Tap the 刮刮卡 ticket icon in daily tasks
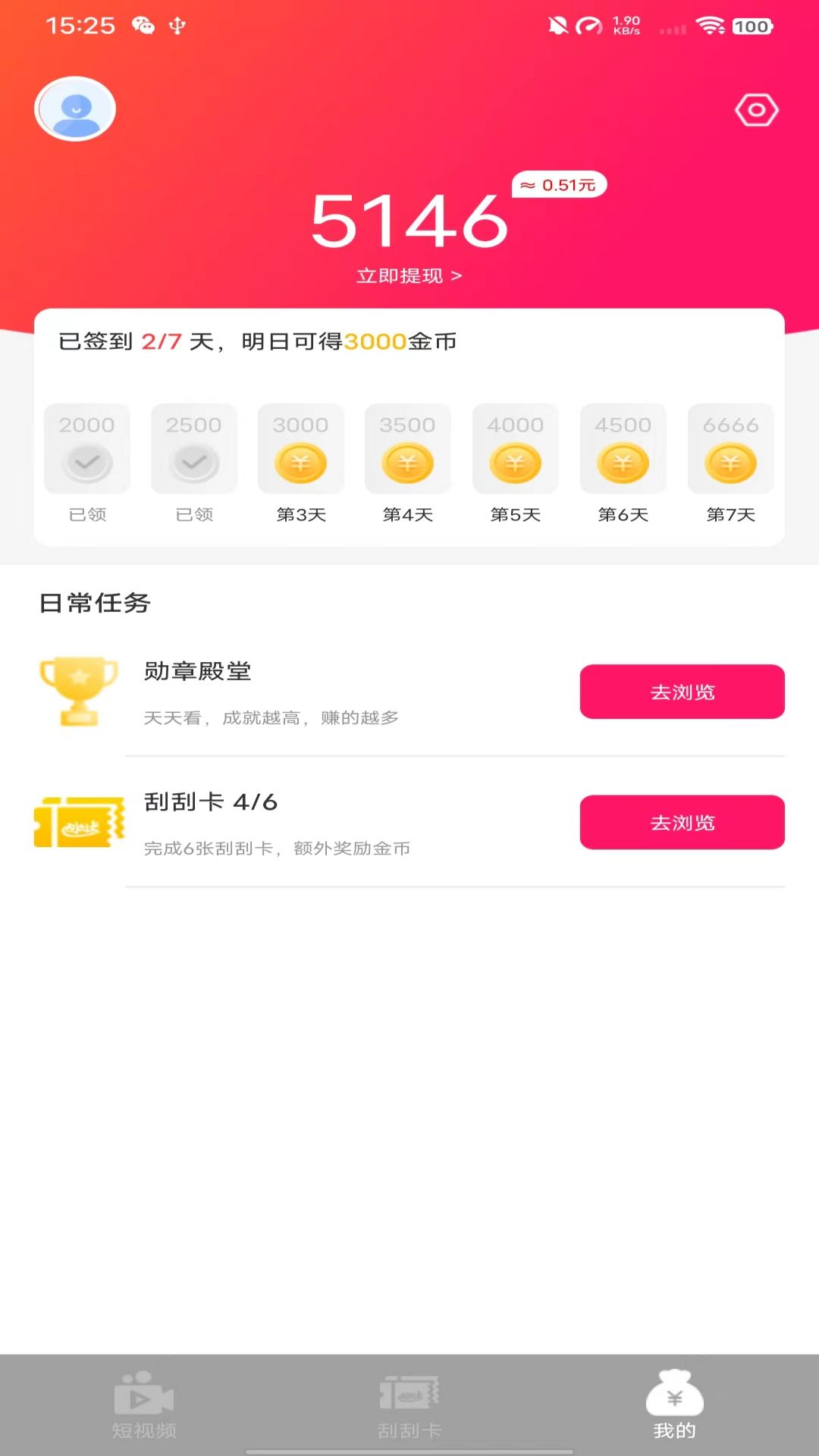 coord(78,821)
